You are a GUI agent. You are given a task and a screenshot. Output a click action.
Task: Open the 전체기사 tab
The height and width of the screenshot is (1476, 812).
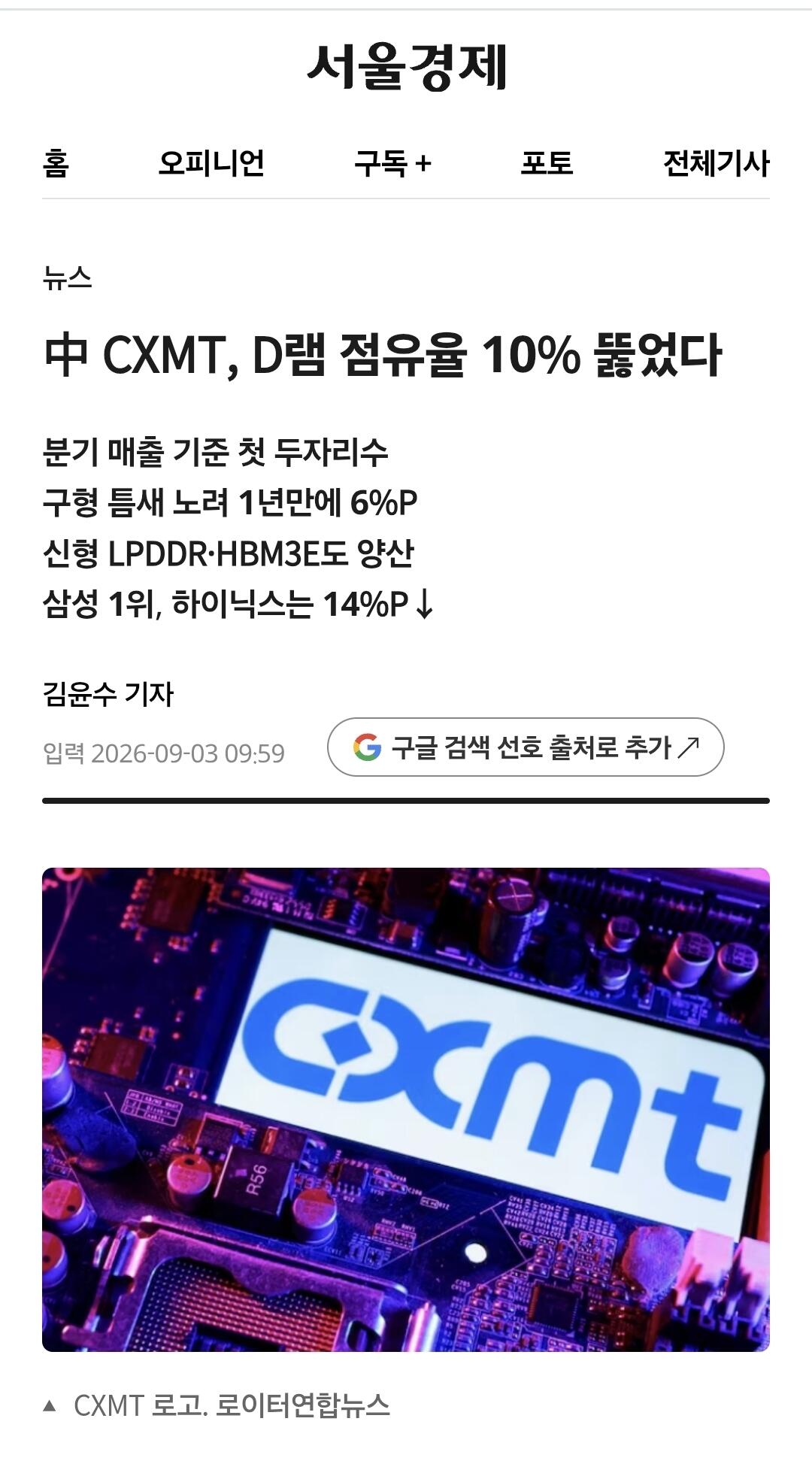[x=716, y=163]
